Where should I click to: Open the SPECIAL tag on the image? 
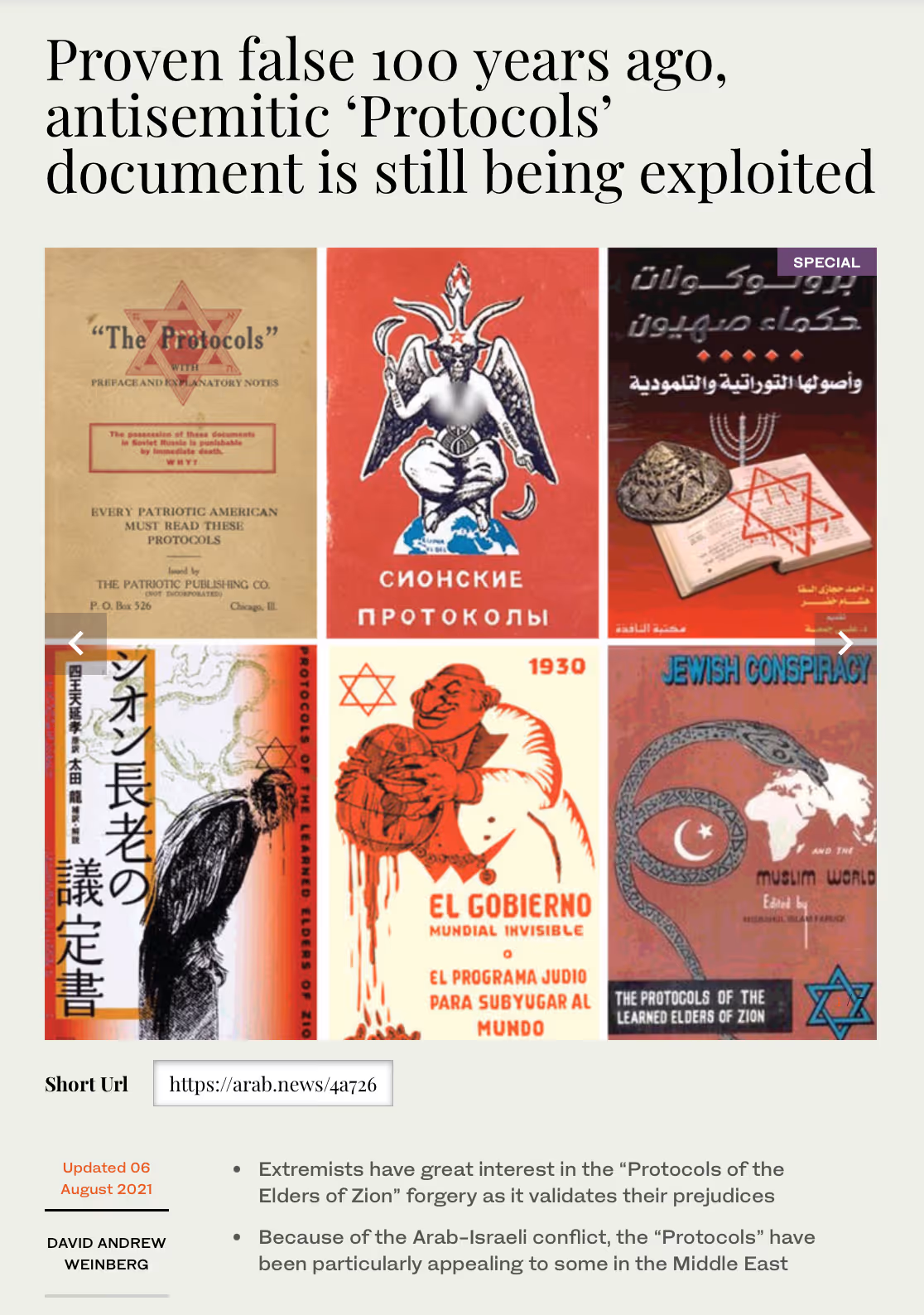(825, 263)
